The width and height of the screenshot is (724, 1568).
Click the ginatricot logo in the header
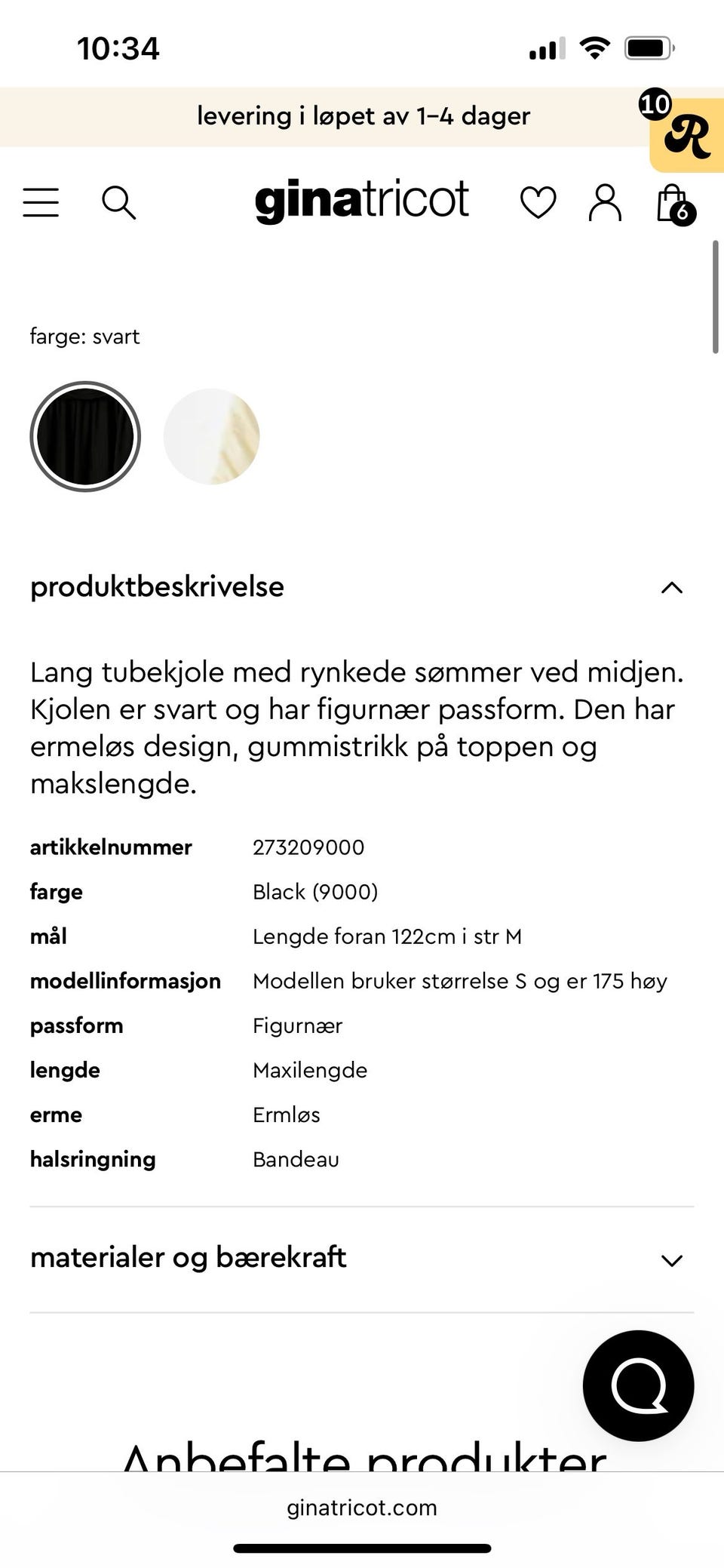[361, 200]
